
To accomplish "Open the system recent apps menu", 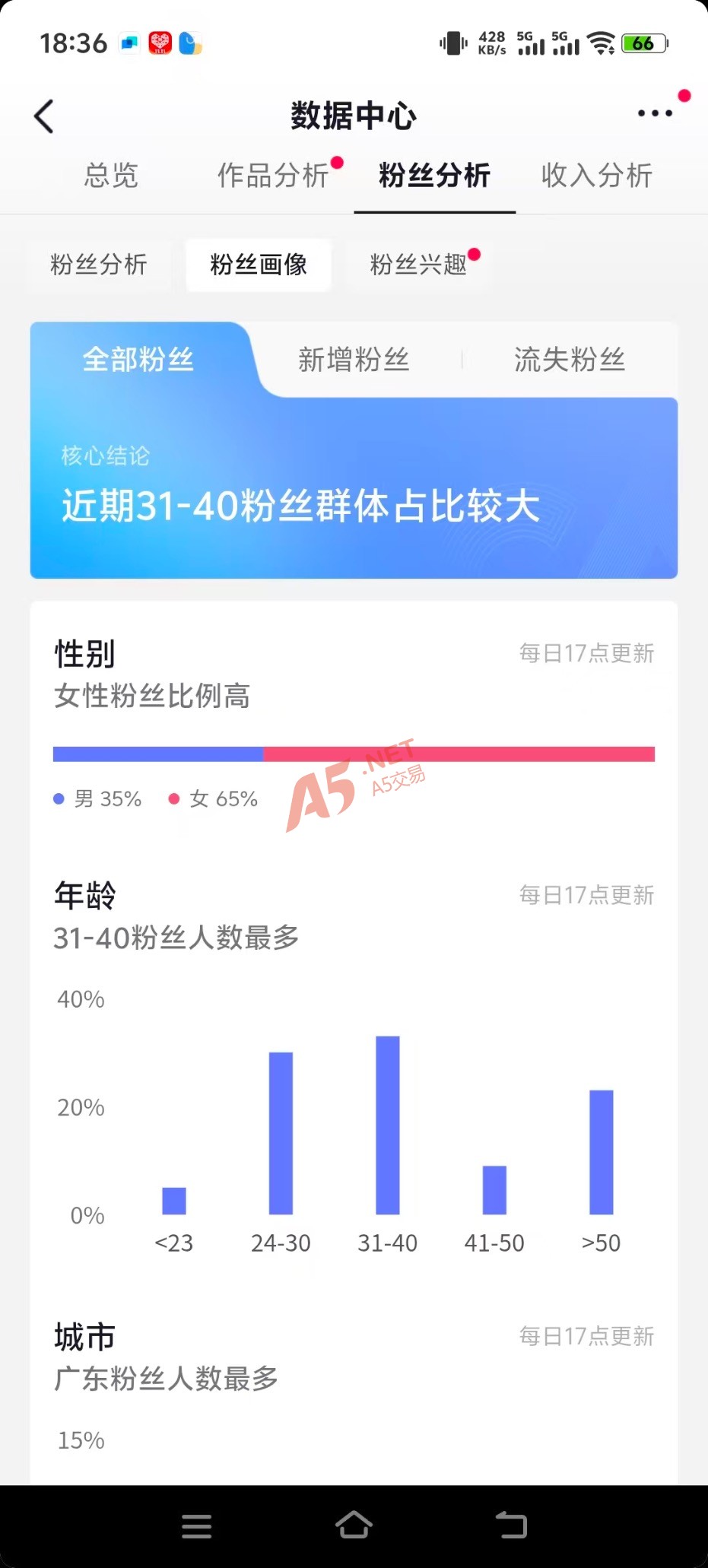I will click(x=197, y=1525).
